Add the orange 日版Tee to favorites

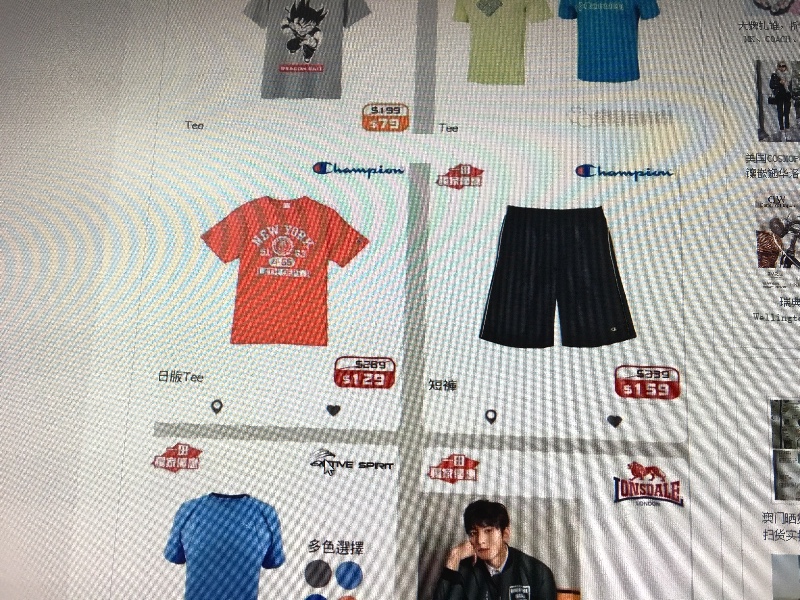333,409
